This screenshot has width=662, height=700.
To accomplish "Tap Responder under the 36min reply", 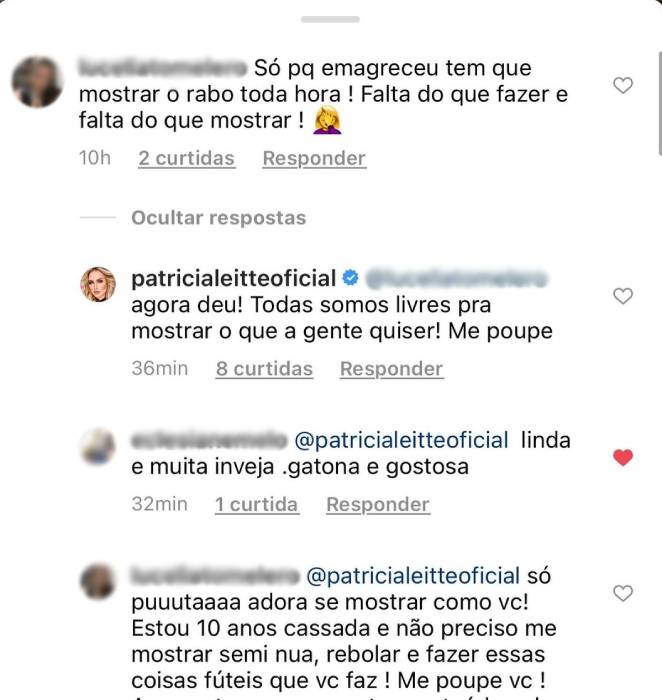I will (x=391, y=369).
